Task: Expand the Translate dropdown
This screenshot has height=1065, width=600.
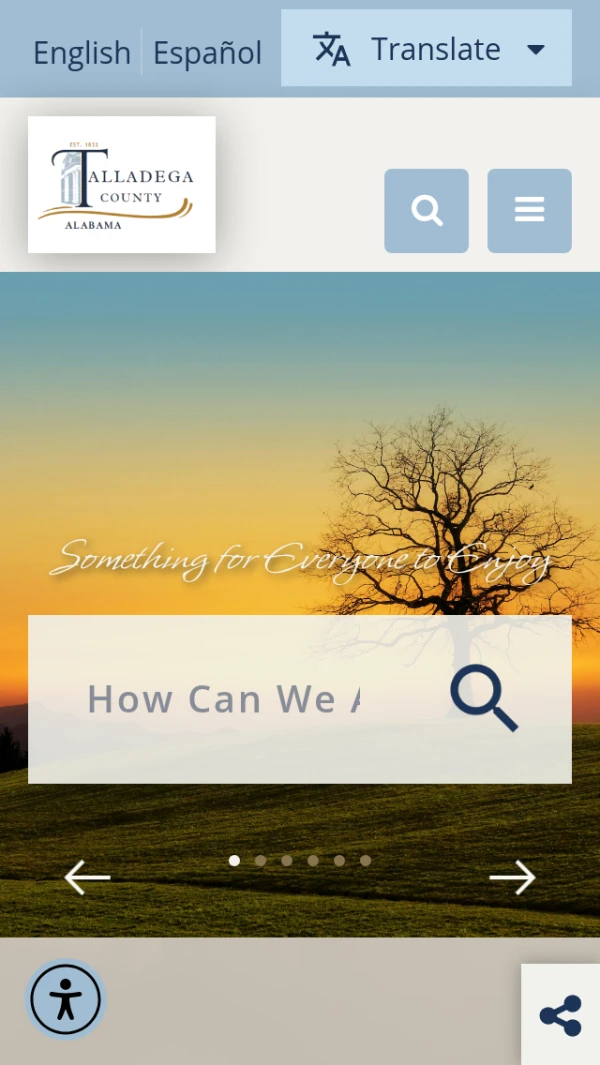Action: [x=427, y=49]
